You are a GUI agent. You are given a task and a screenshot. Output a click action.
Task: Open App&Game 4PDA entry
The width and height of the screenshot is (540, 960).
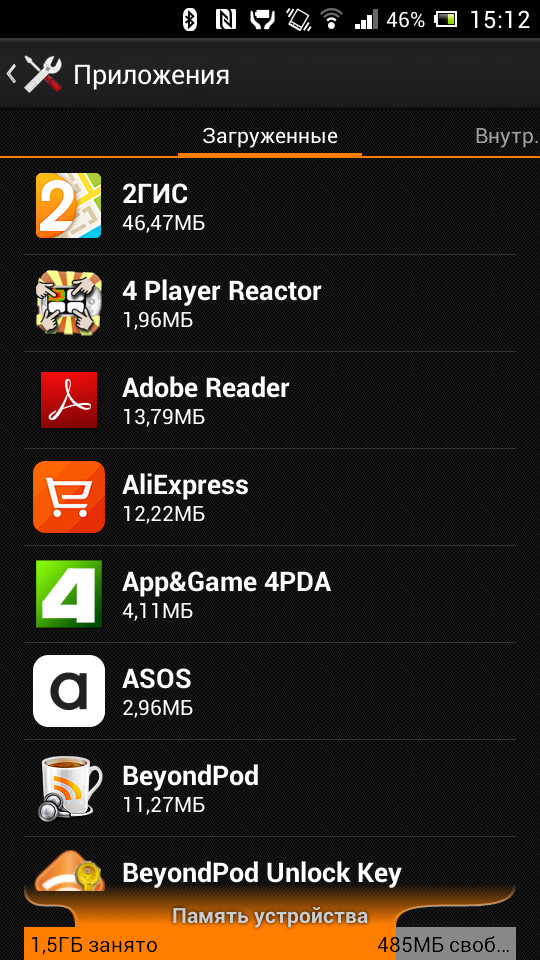pyautogui.click(x=270, y=594)
